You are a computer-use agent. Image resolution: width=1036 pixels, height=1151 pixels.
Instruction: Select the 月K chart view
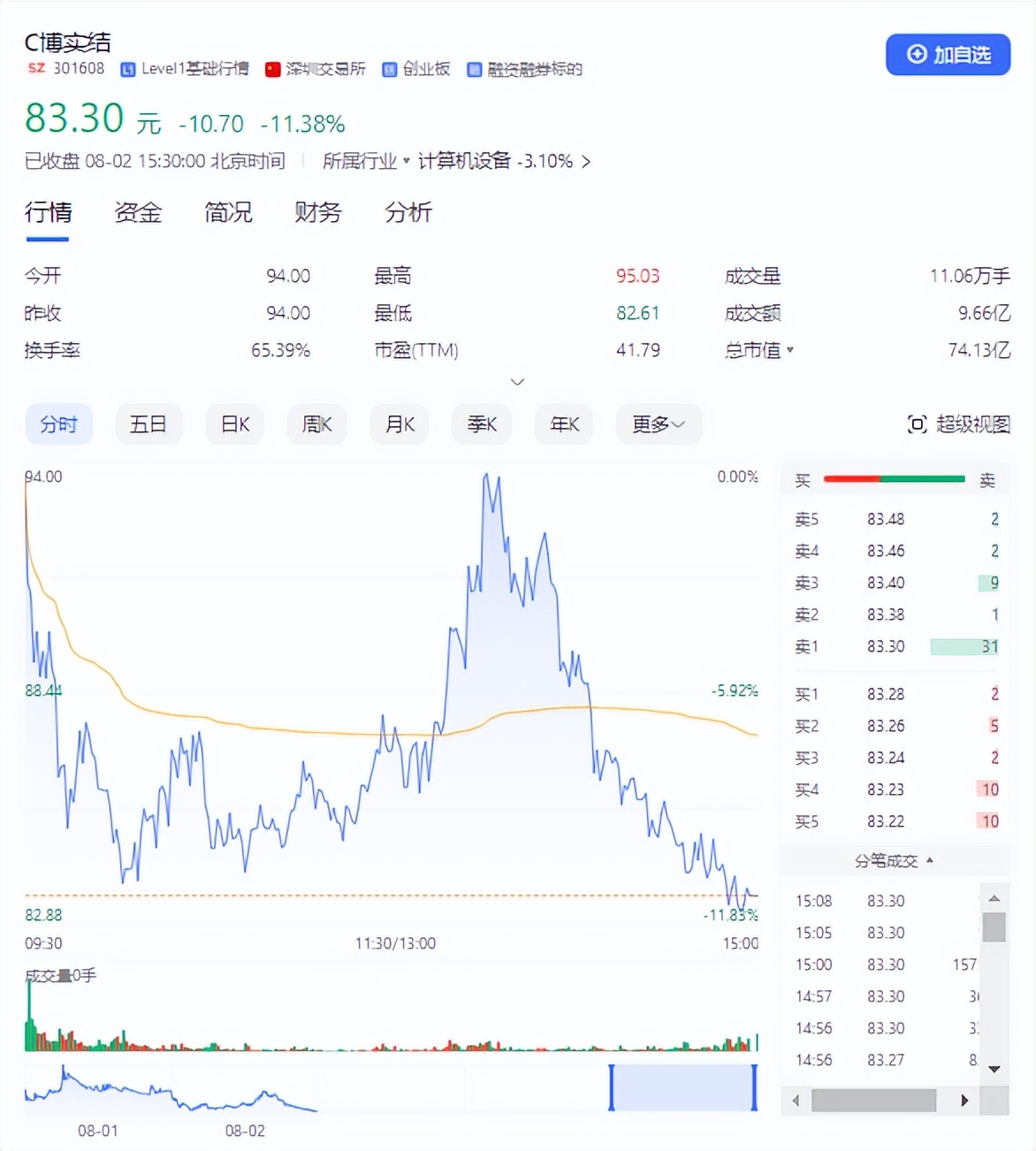tap(400, 424)
